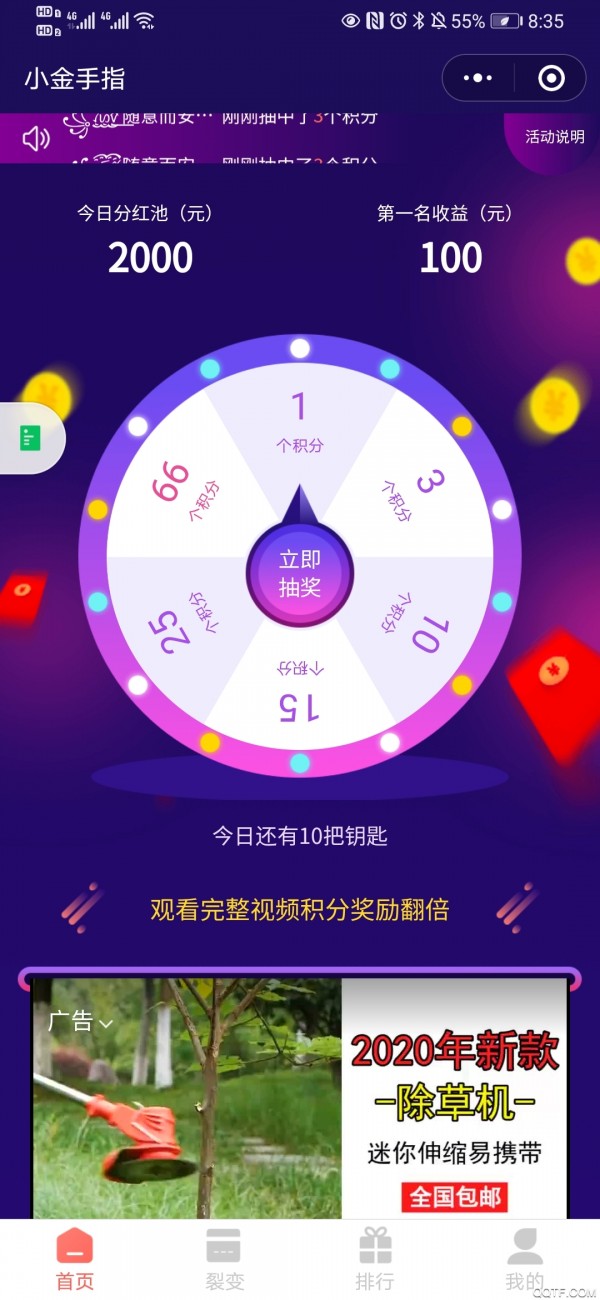Switch to the 首页 tab
This screenshot has height=1300, width=600.
[x=75, y=1260]
